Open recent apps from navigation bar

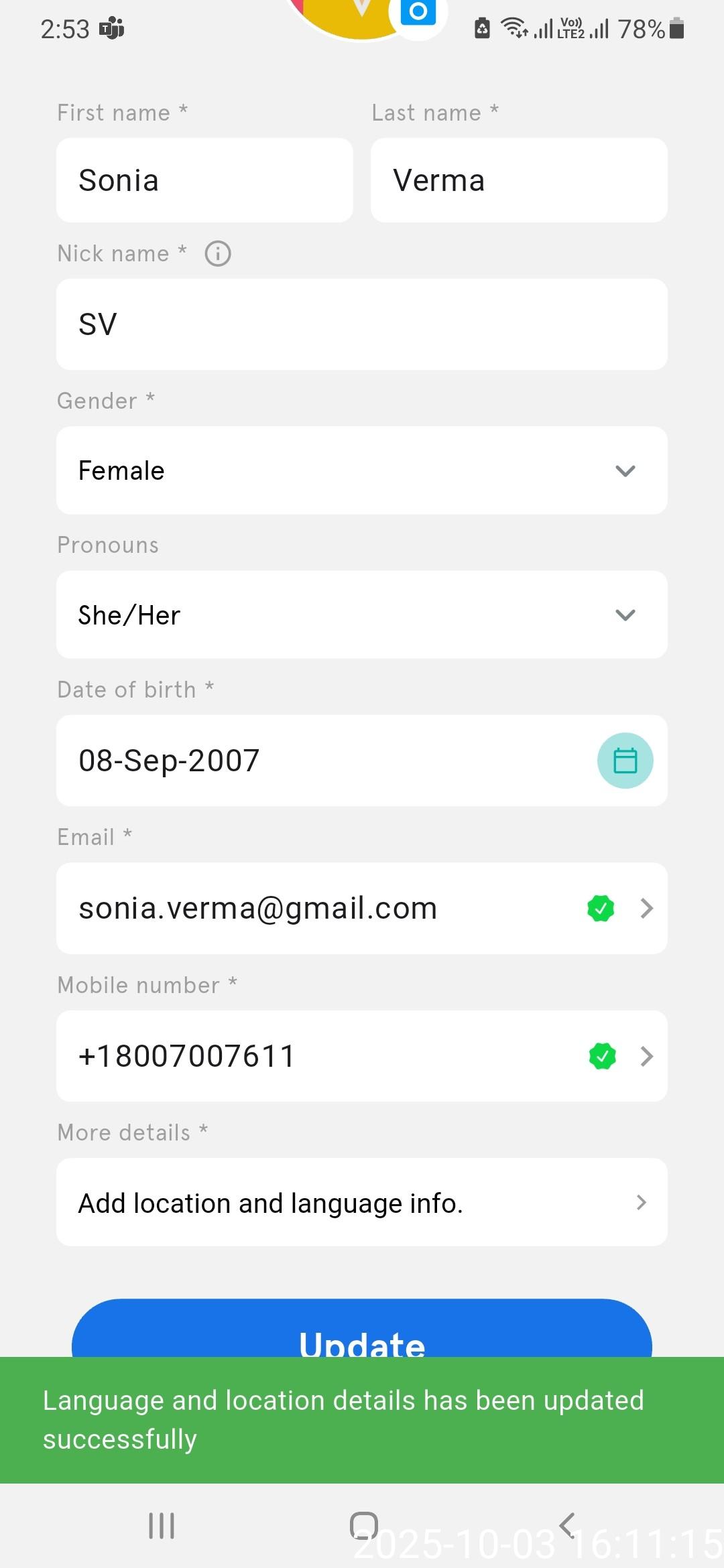[x=162, y=1526]
